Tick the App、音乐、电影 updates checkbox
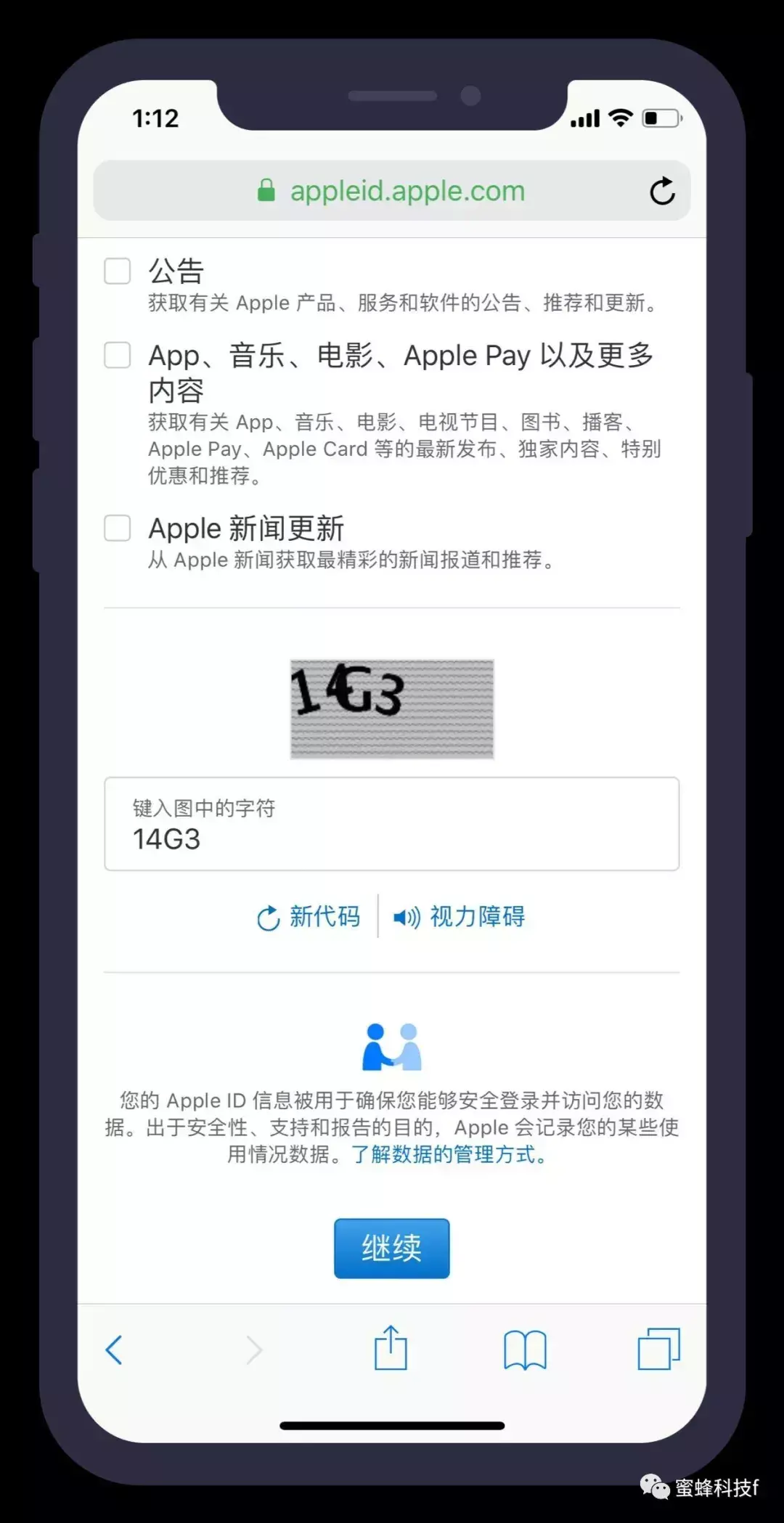Image resolution: width=784 pixels, height=1523 pixels. coord(118,356)
